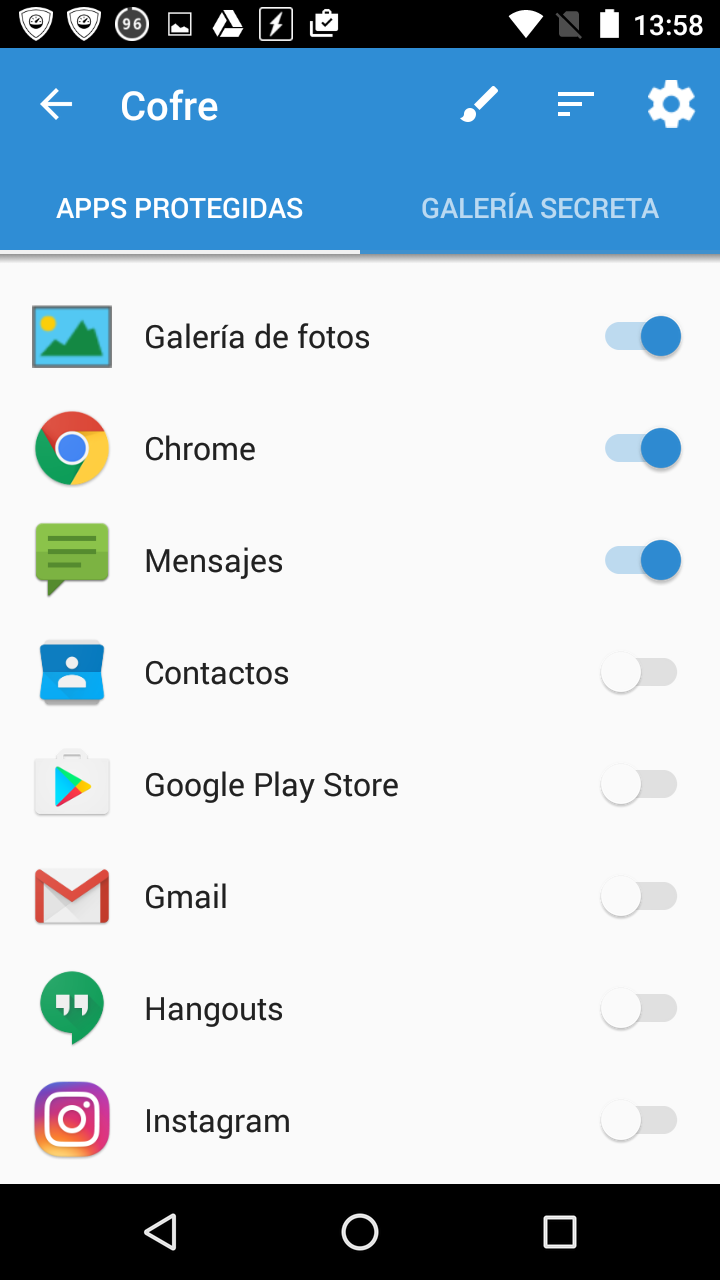Disable the Mensajes lock toggle
This screenshot has height=1280, width=720.
(643, 561)
